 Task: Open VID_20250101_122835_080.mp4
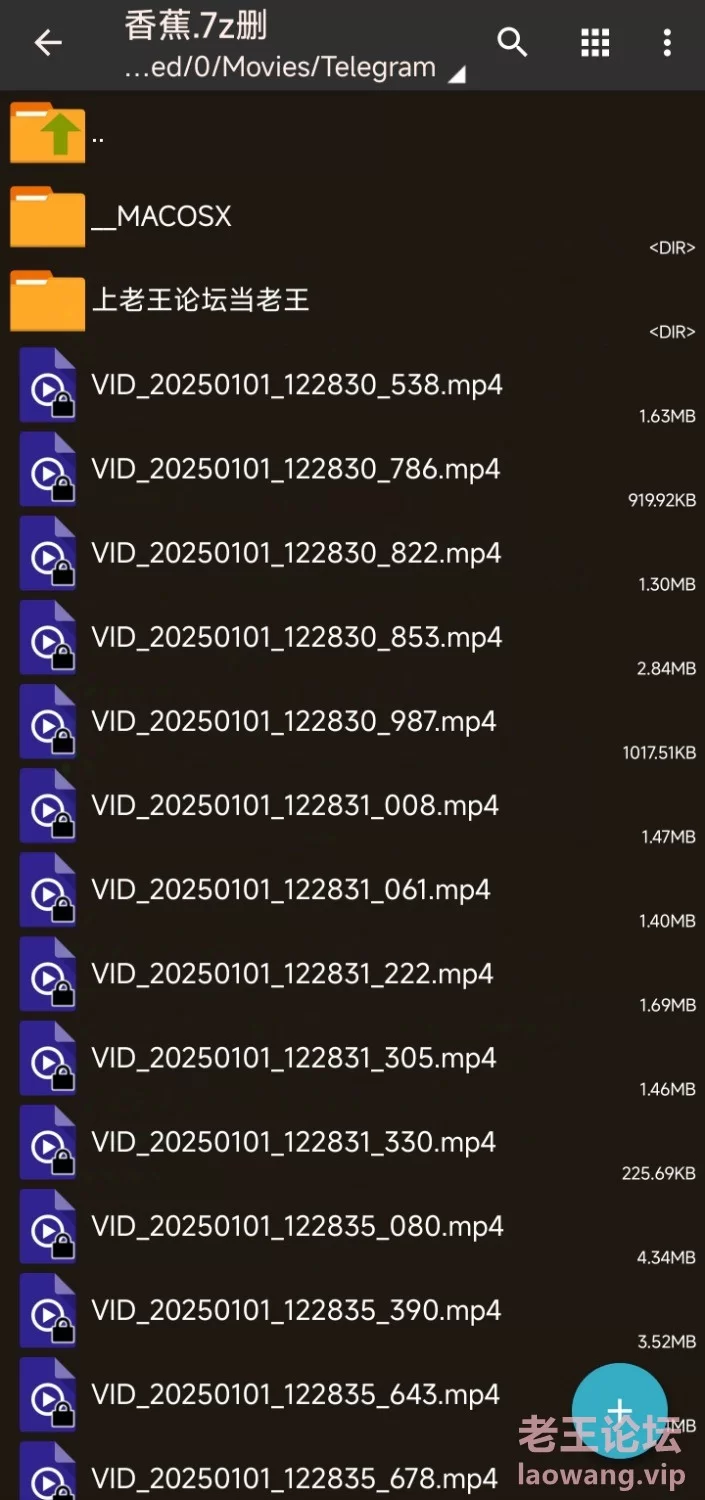click(x=352, y=1225)
